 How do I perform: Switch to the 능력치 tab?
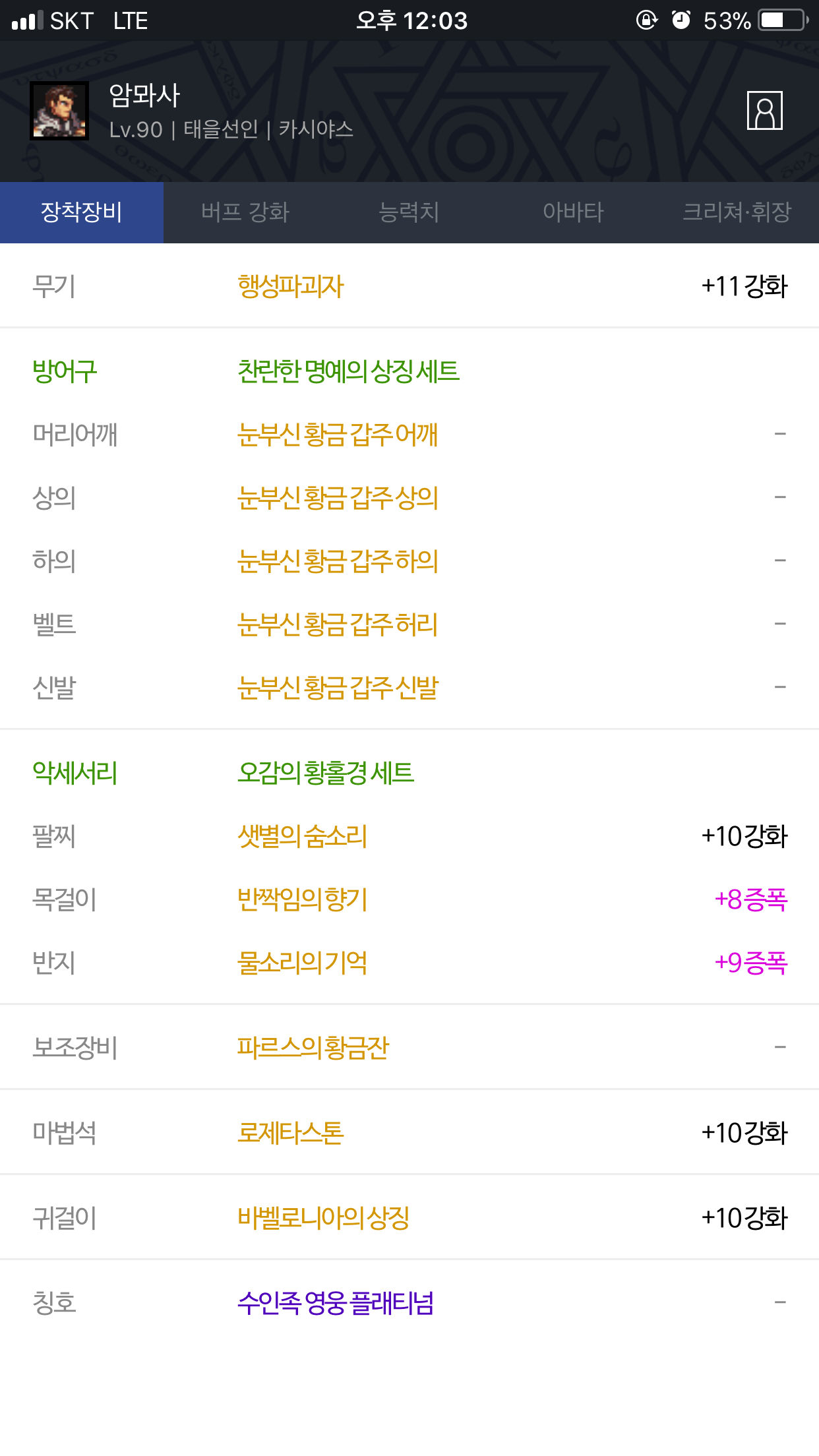tap(409, 212)
